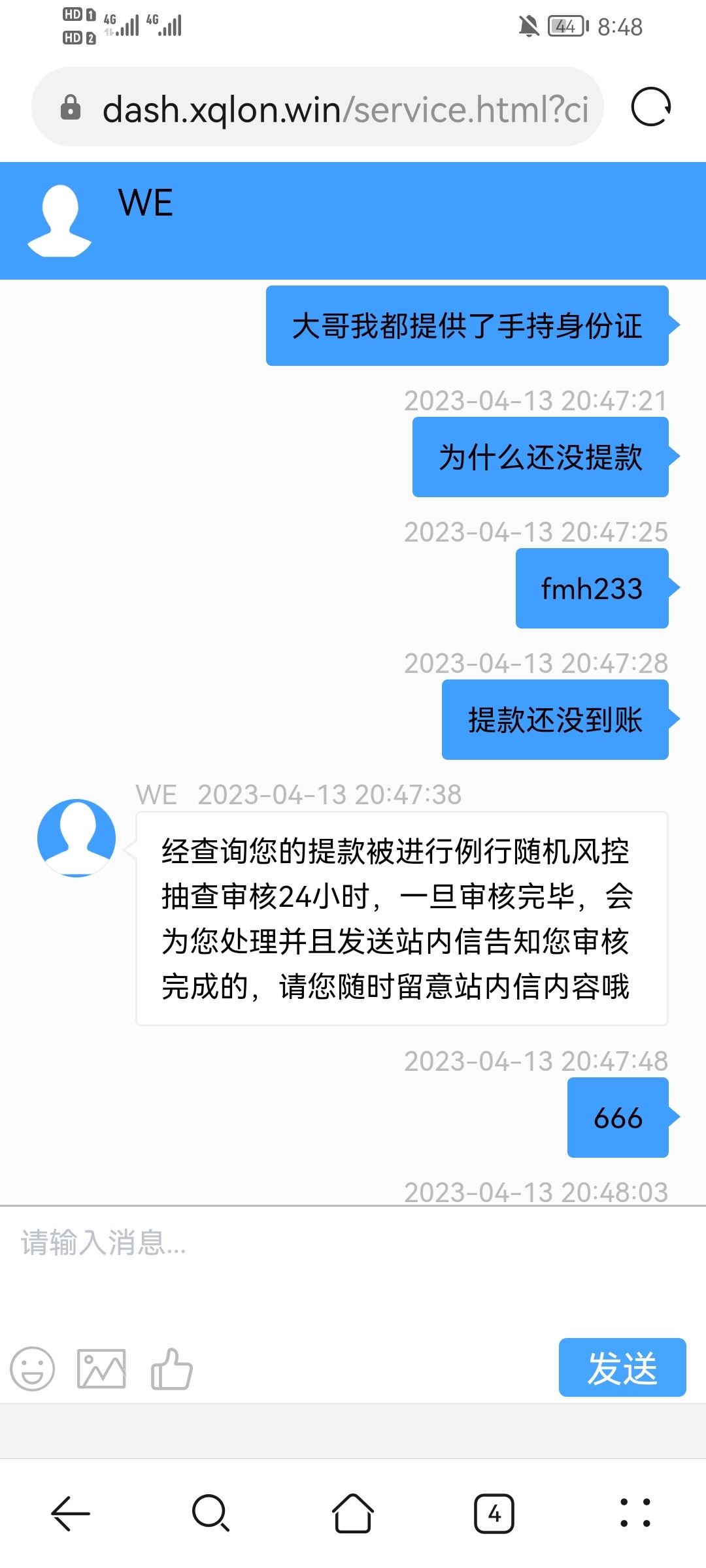Screen dimensions: 706x1568
Task: Send a thumbs-up rating
Action: pos(171,1369)
